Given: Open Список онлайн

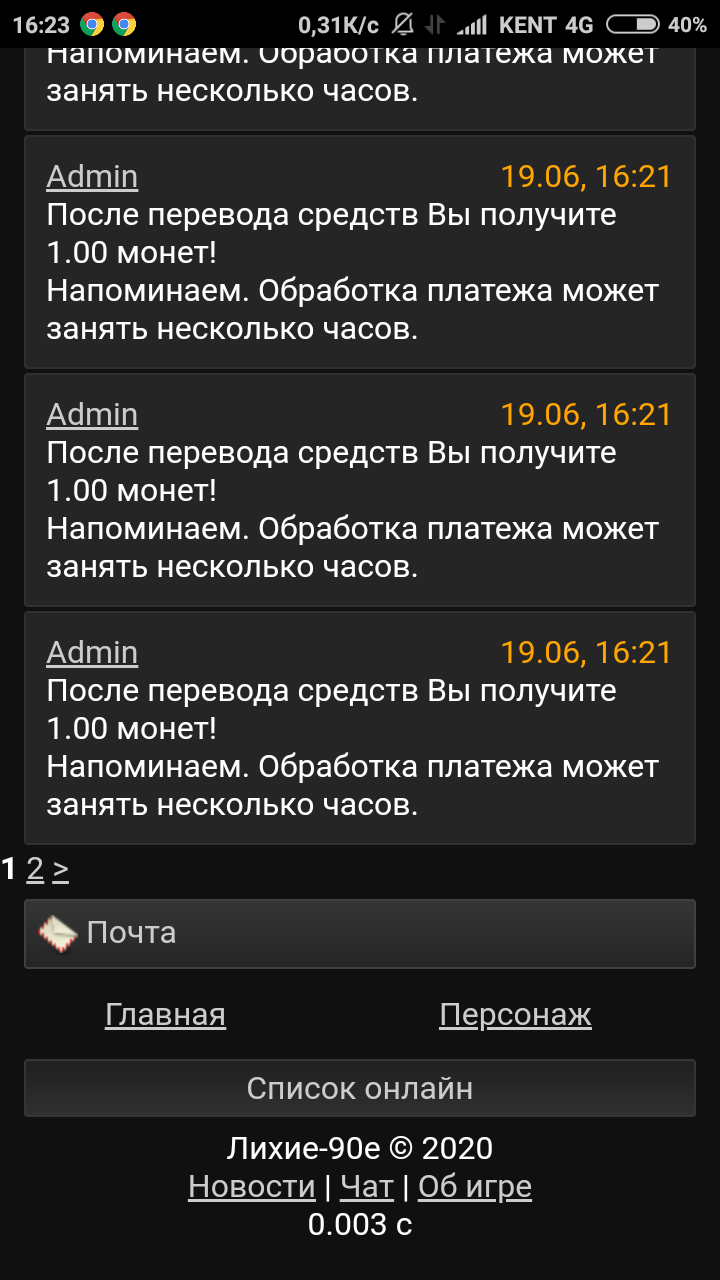Looking at the screenshot, I should (x=359, y=1088).
